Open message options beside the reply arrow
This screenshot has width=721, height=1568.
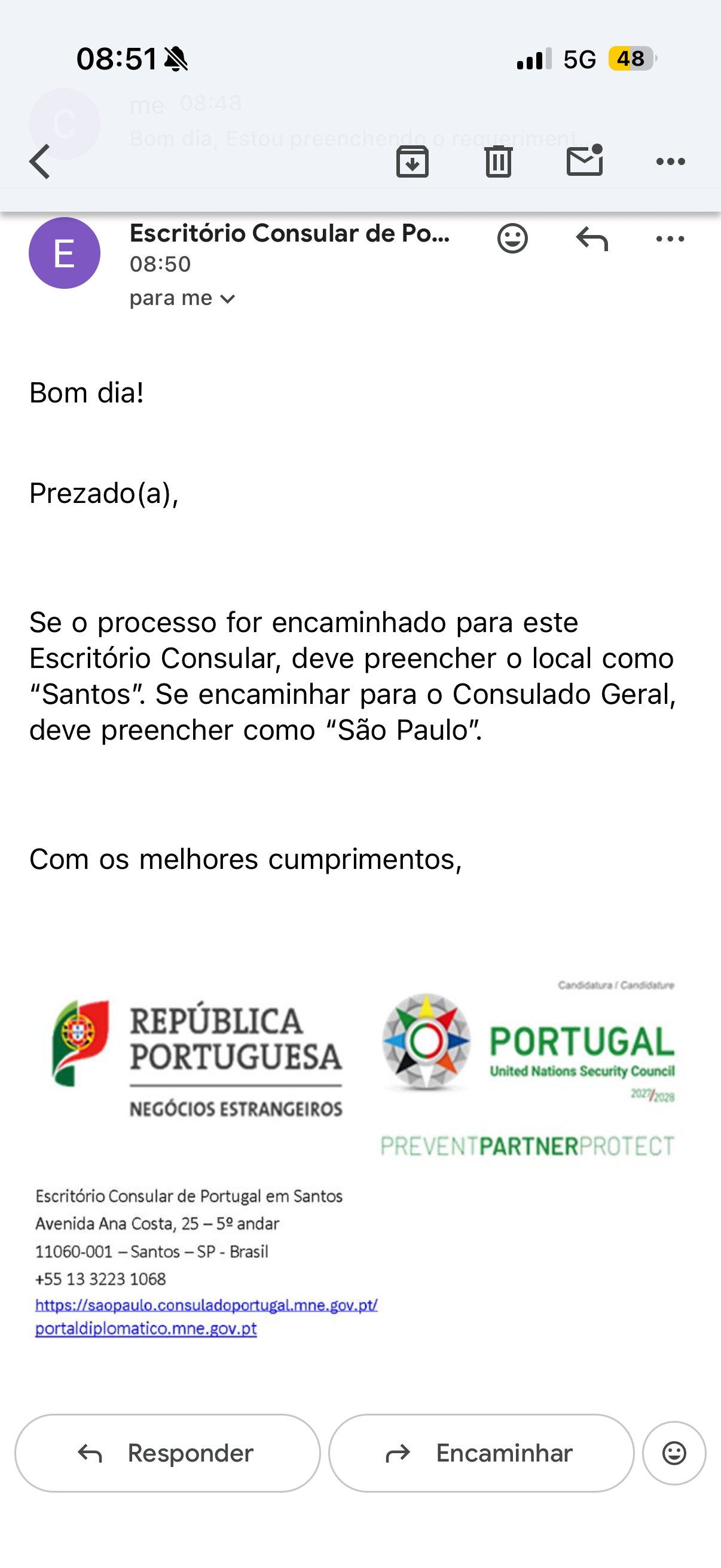(x=671, y=239)
